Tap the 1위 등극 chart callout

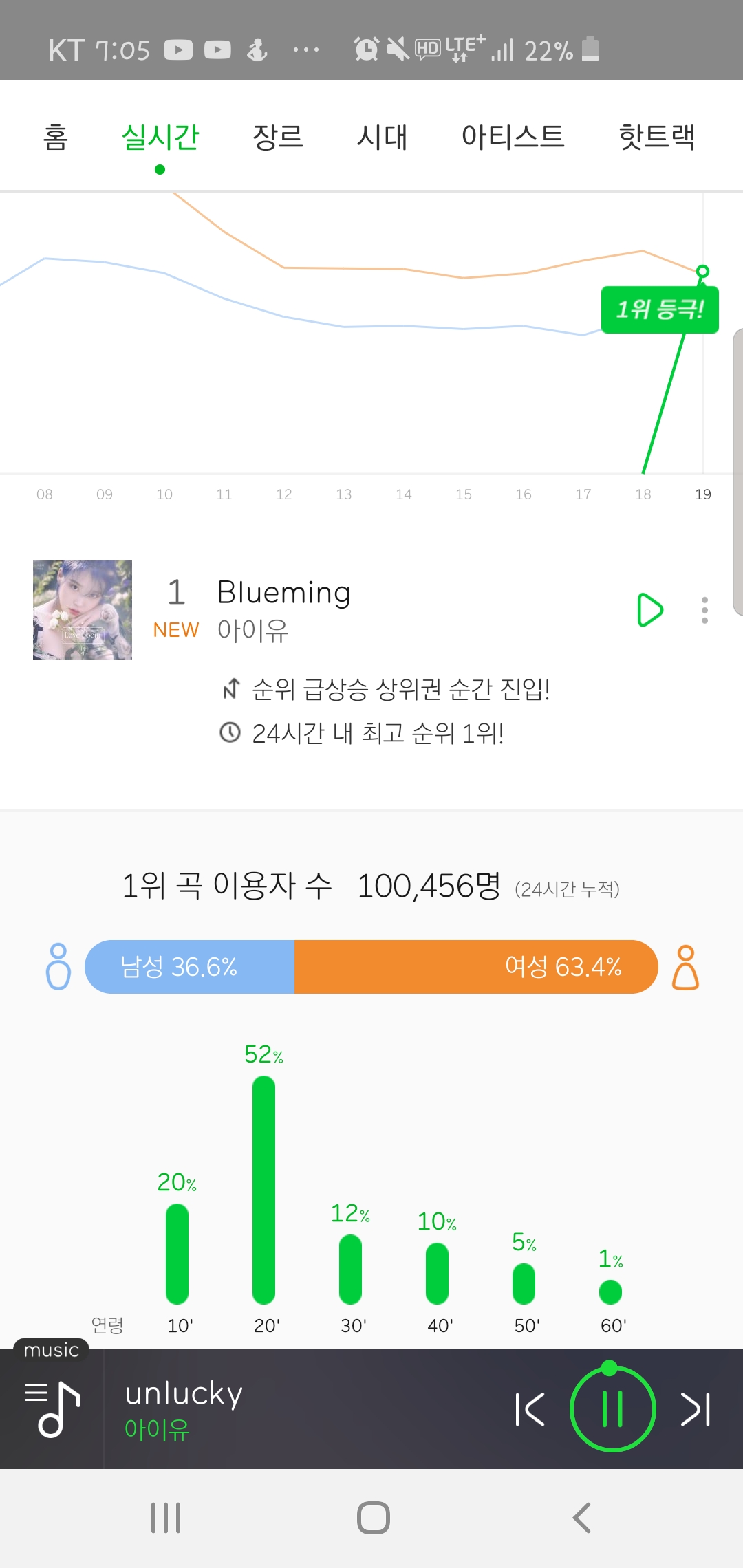coord(659,309)
